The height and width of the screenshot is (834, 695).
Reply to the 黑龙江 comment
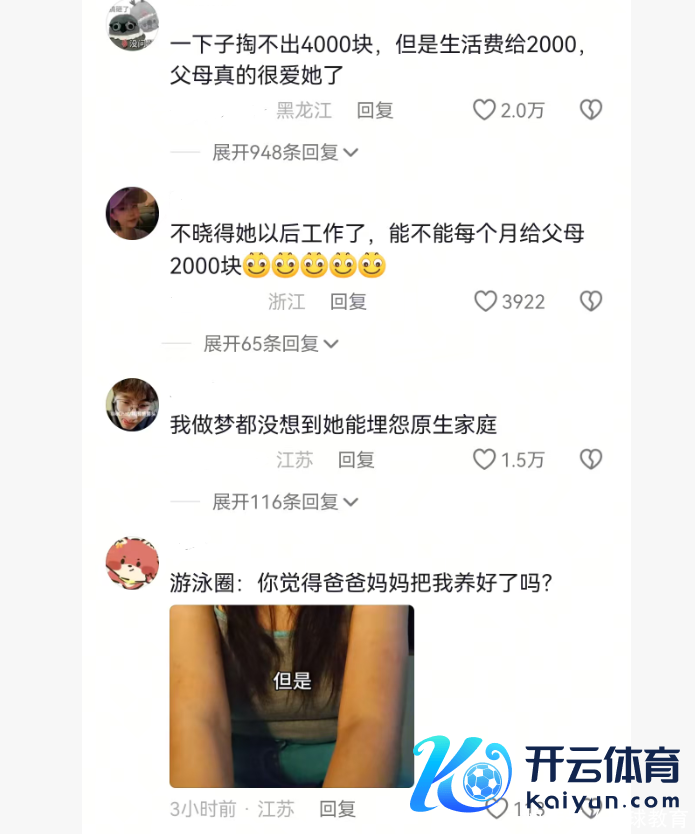(x=375, y=110)
